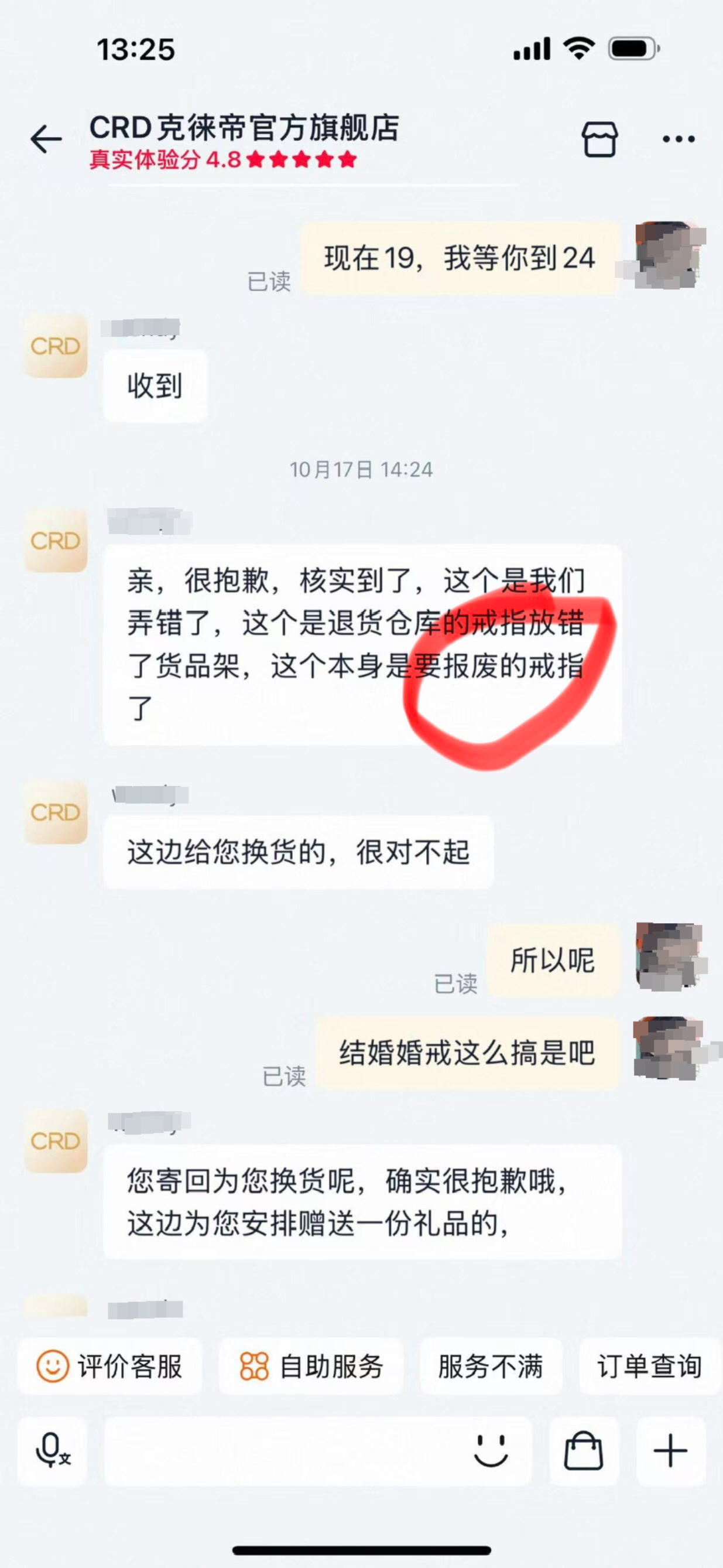Tap the CRD avatar beside 收到

pos(56,346)
